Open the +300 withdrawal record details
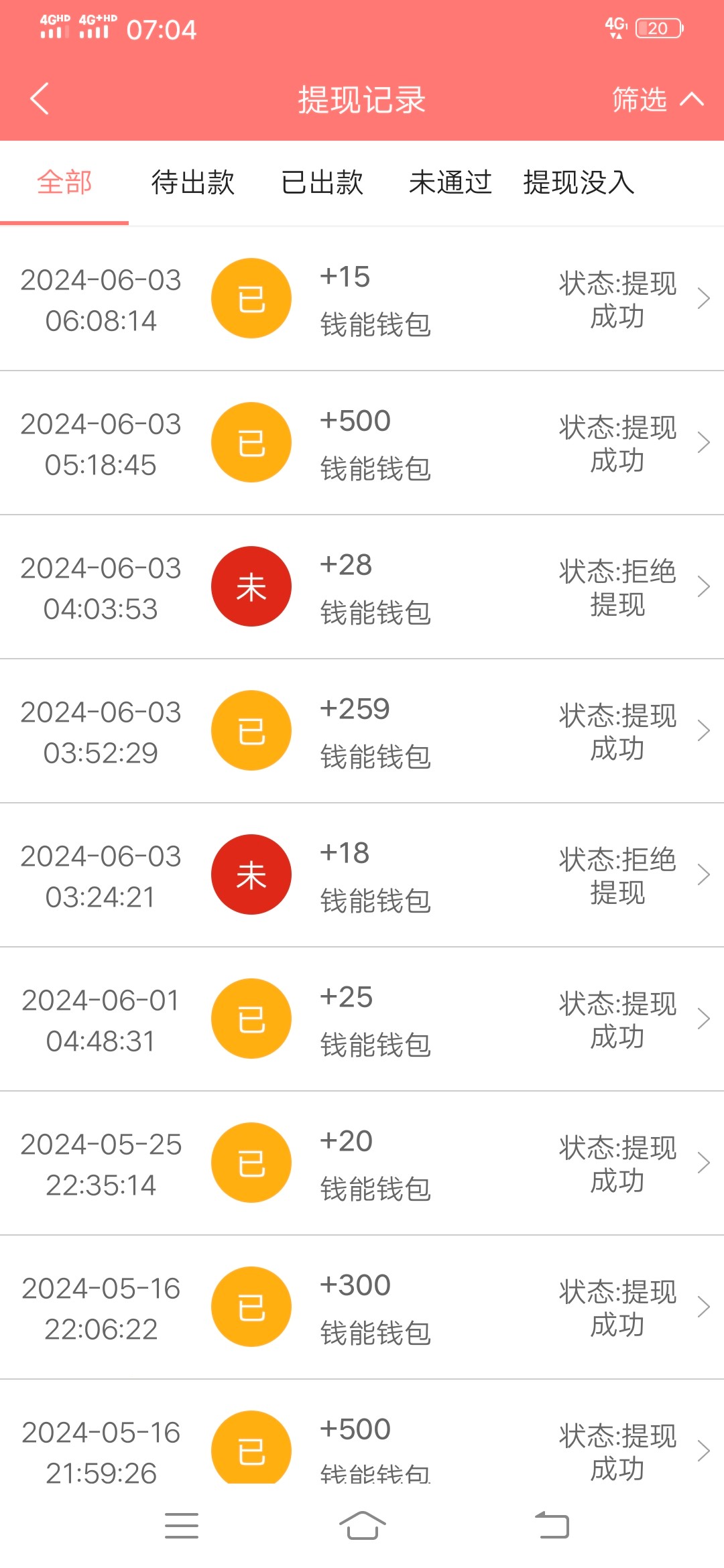 point(362,1307)
